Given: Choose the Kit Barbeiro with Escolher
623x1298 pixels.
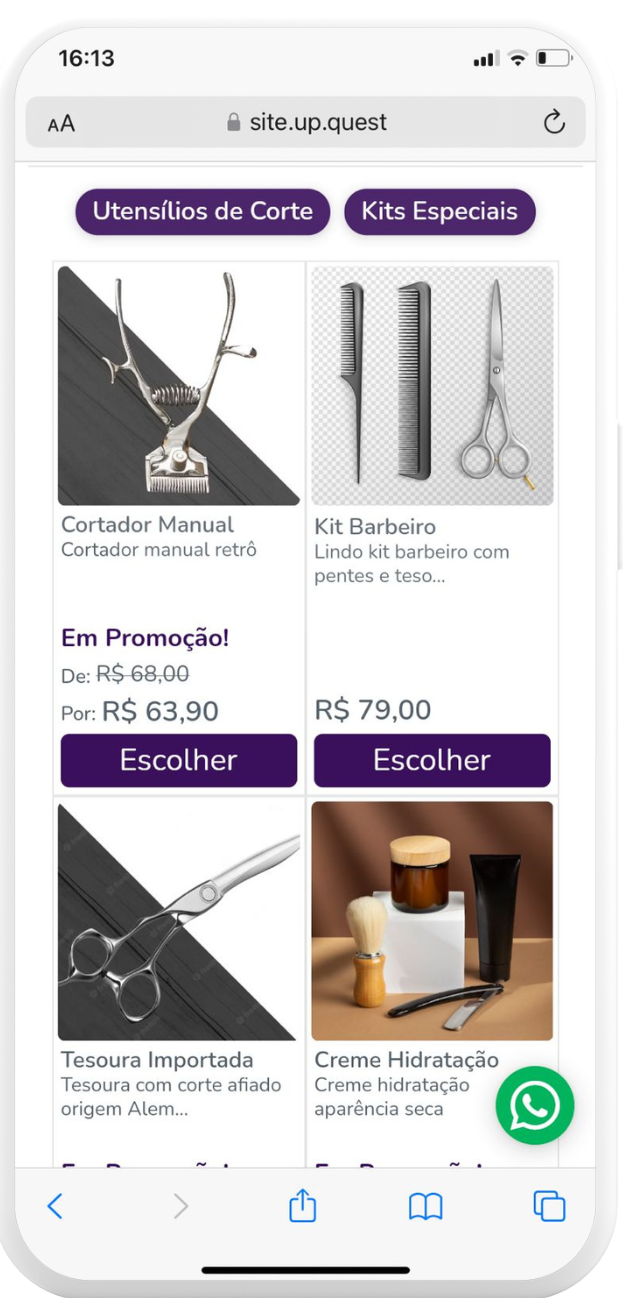Looking at the screenshot, I should 432,761.
